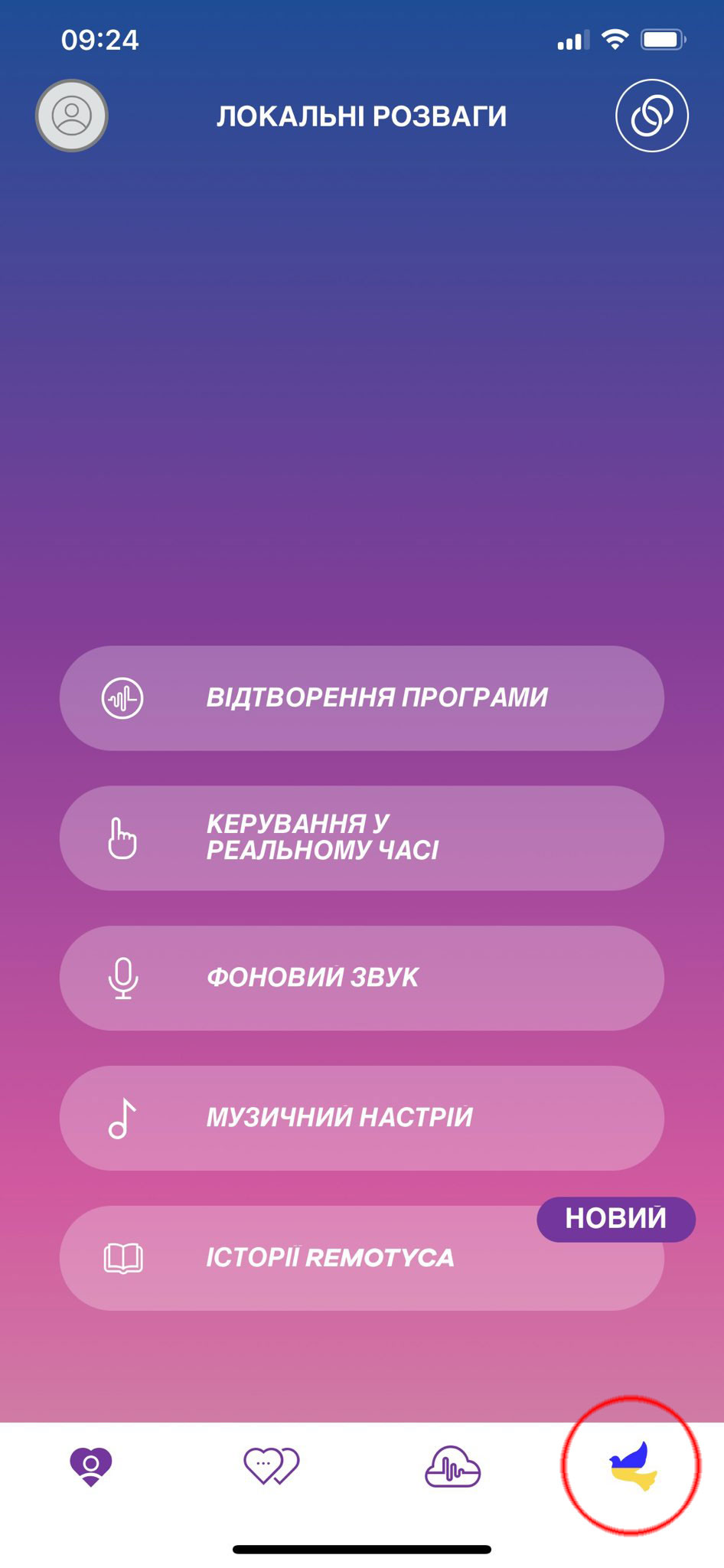Switch to the double hearts chat tab
This screenshot has height=1568, width=724.
[x=271, y=1466]
